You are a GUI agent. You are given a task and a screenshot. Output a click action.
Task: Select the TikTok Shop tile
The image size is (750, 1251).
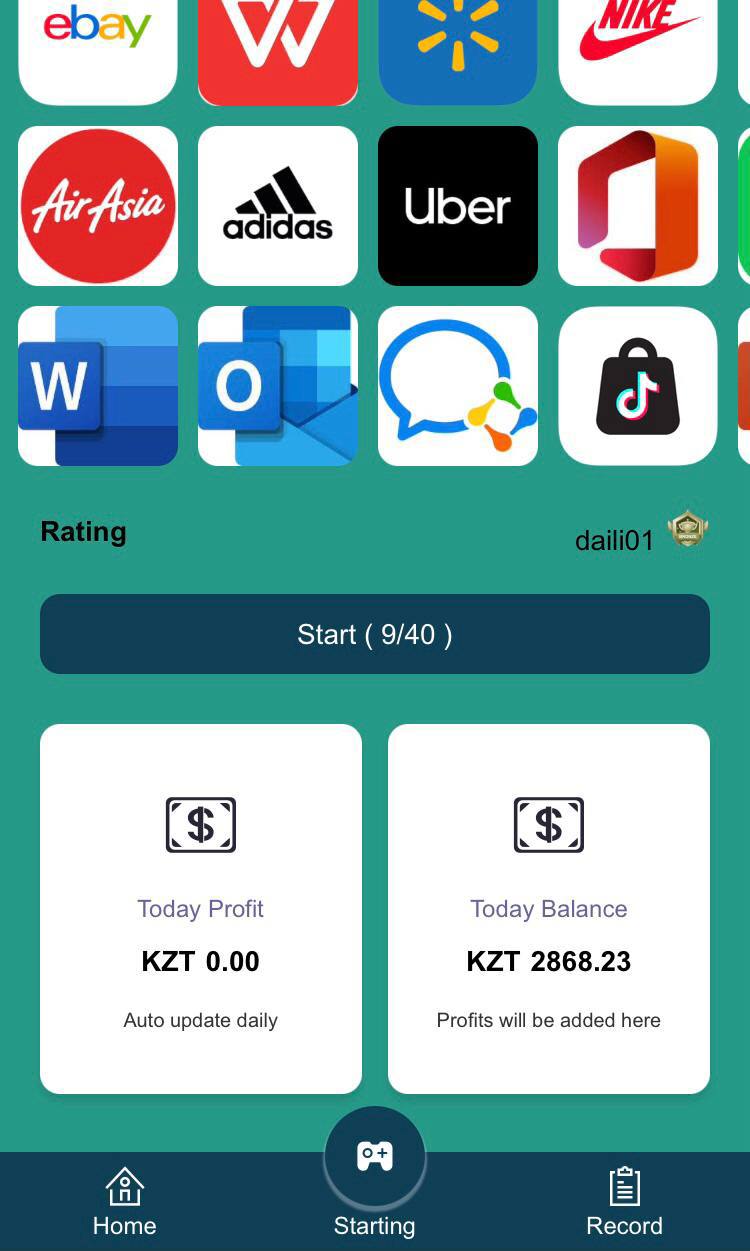click(638, 386)
